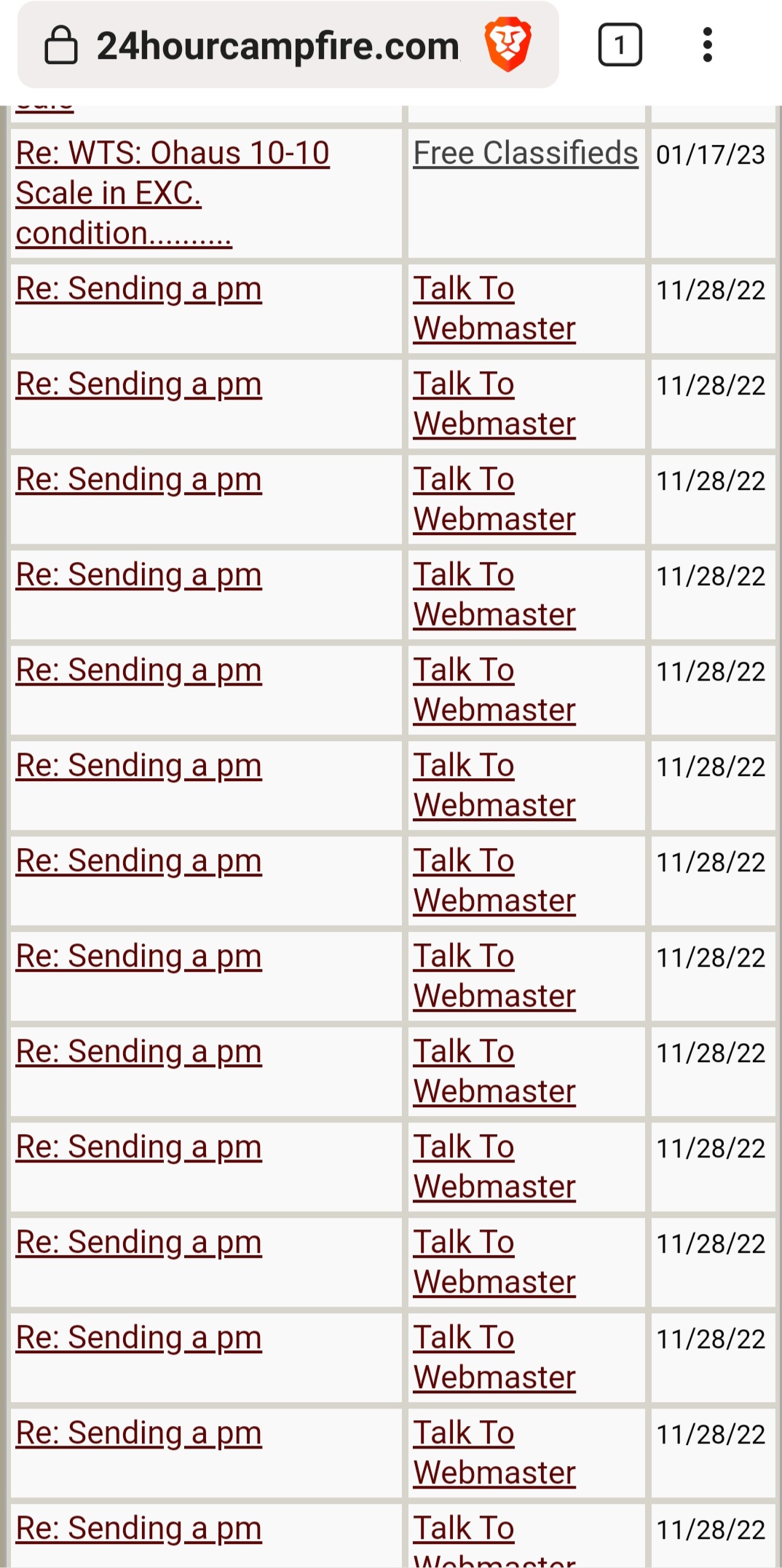Open the Free Classifieds forum link
The width and height of the screenshot is (782, 1568).
(525, 154)
